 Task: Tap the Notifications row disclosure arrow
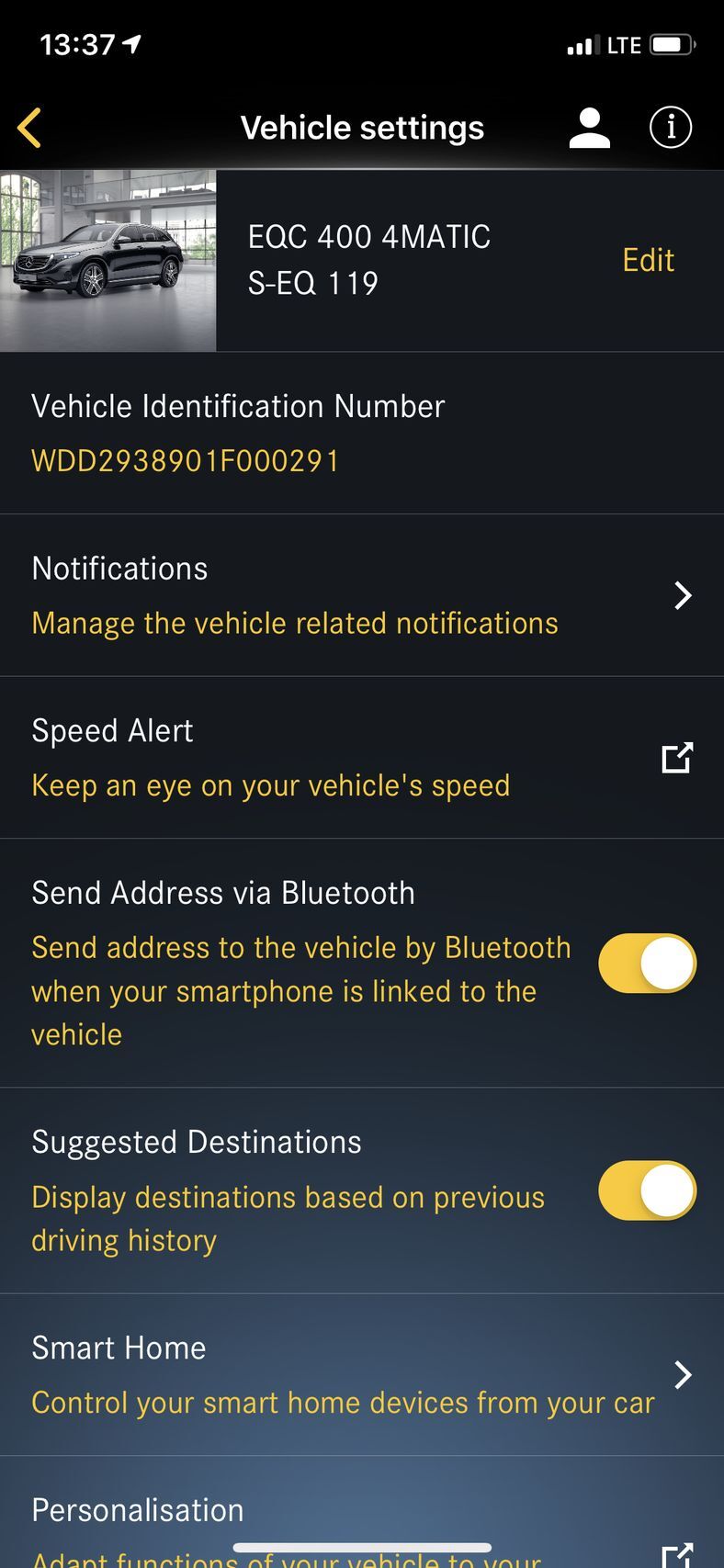pyautogui.click(x=684, y=595)
